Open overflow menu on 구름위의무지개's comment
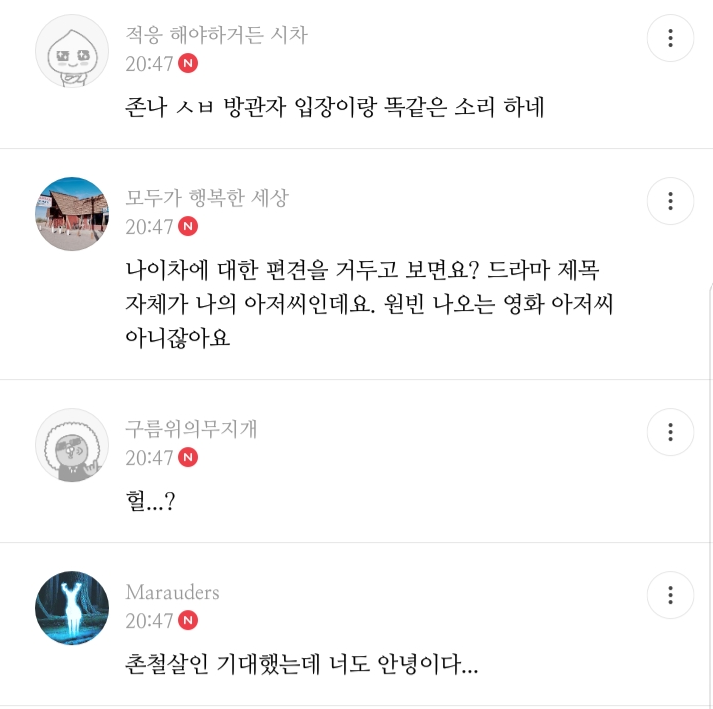 pyautogui.click(x=670, y=432)
